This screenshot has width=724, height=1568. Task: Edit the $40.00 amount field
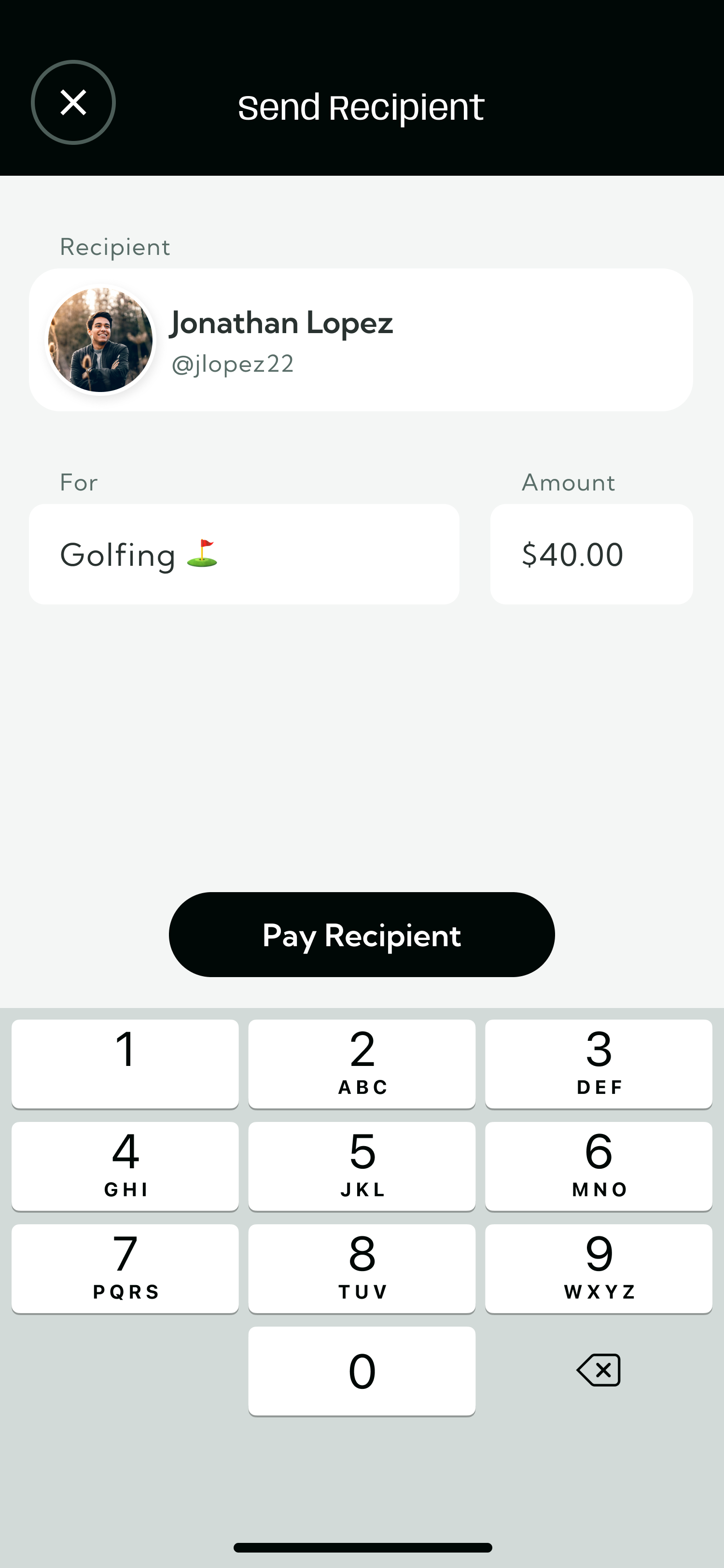tap(591, 554)
